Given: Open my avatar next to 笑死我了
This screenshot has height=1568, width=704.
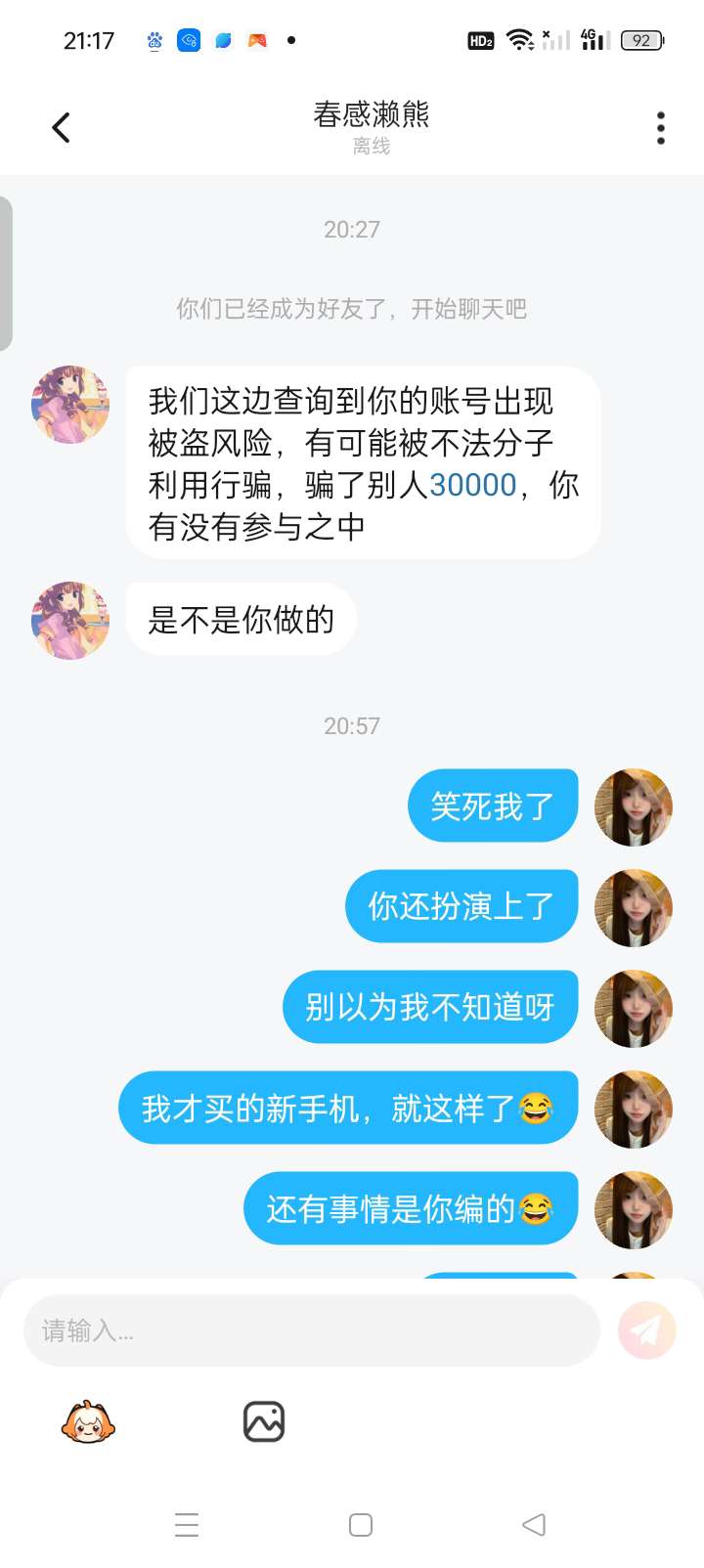Looking at the screenshot, I should tap(634, 806).
